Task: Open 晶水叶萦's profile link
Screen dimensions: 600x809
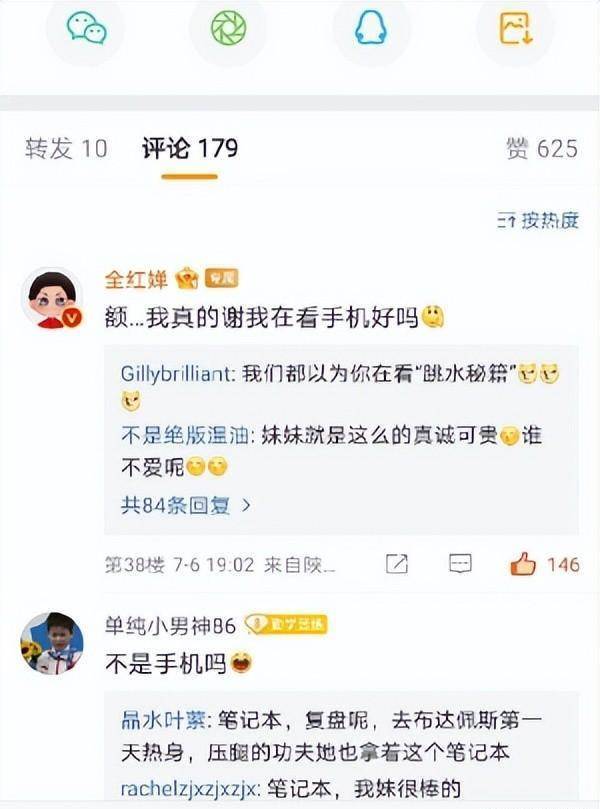Action: [161, 723]
